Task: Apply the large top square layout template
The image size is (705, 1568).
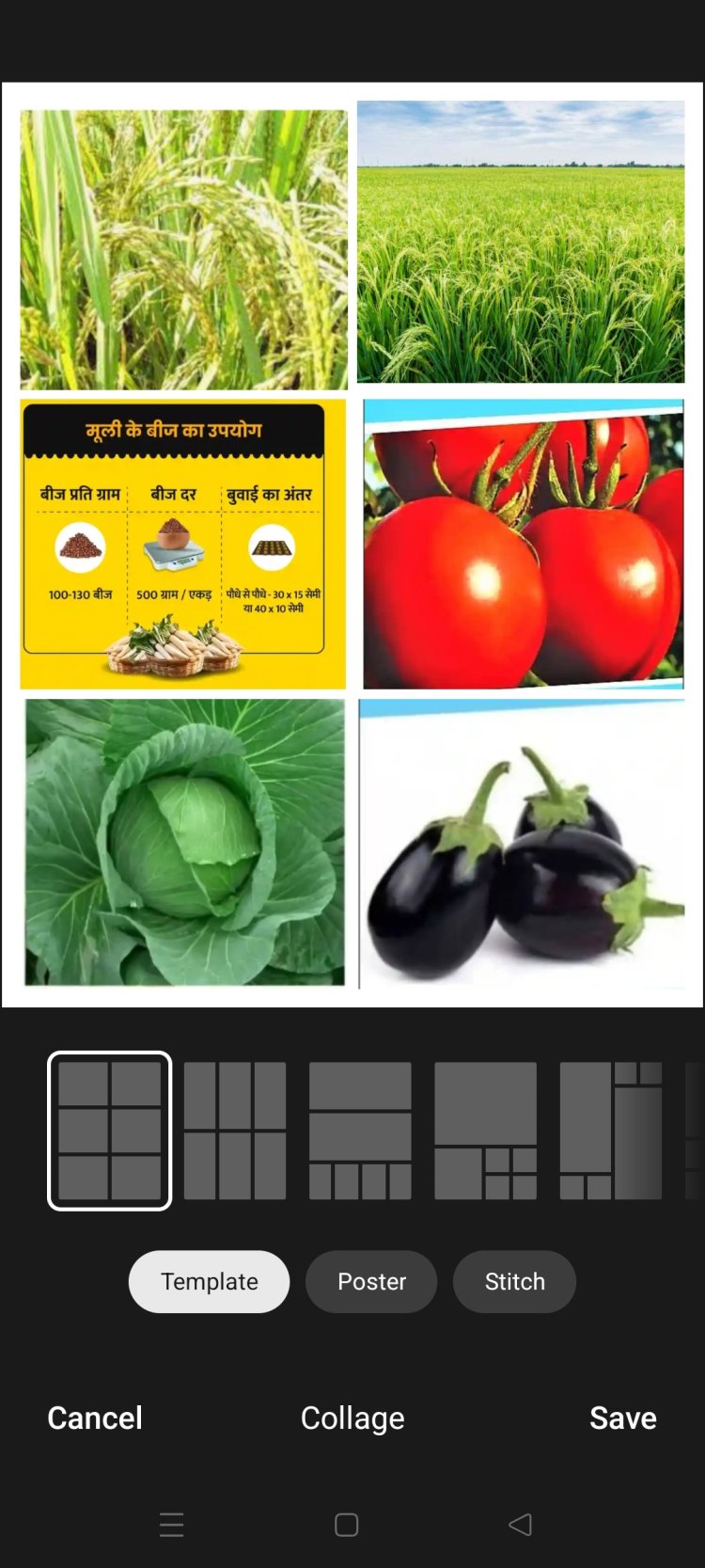Action: tap(485, 1131)
